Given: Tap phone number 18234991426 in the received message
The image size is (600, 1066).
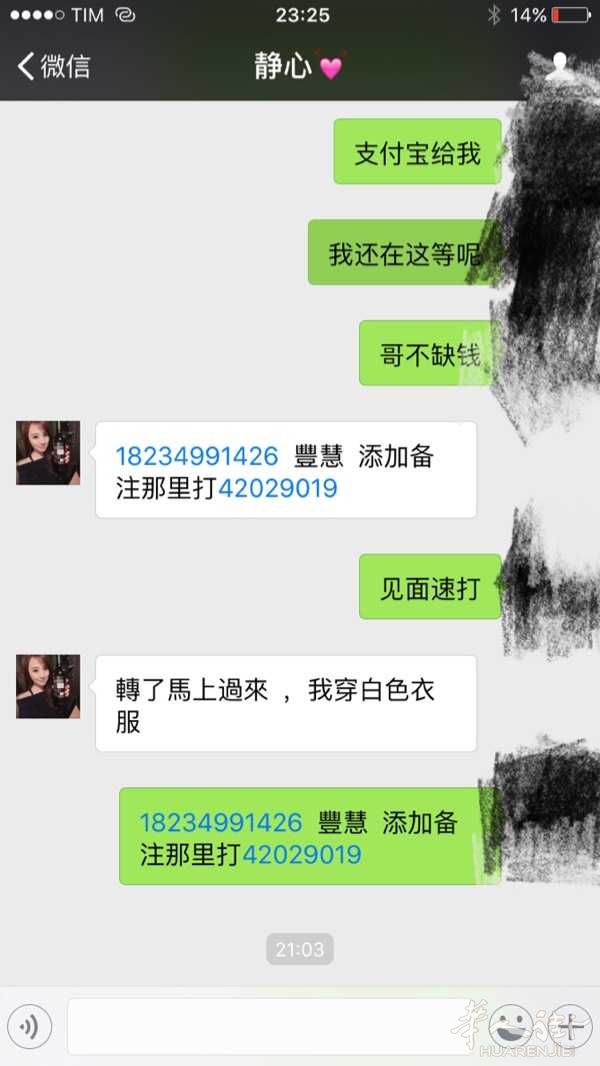Looking at the screenshot, I should pos(197,457).
